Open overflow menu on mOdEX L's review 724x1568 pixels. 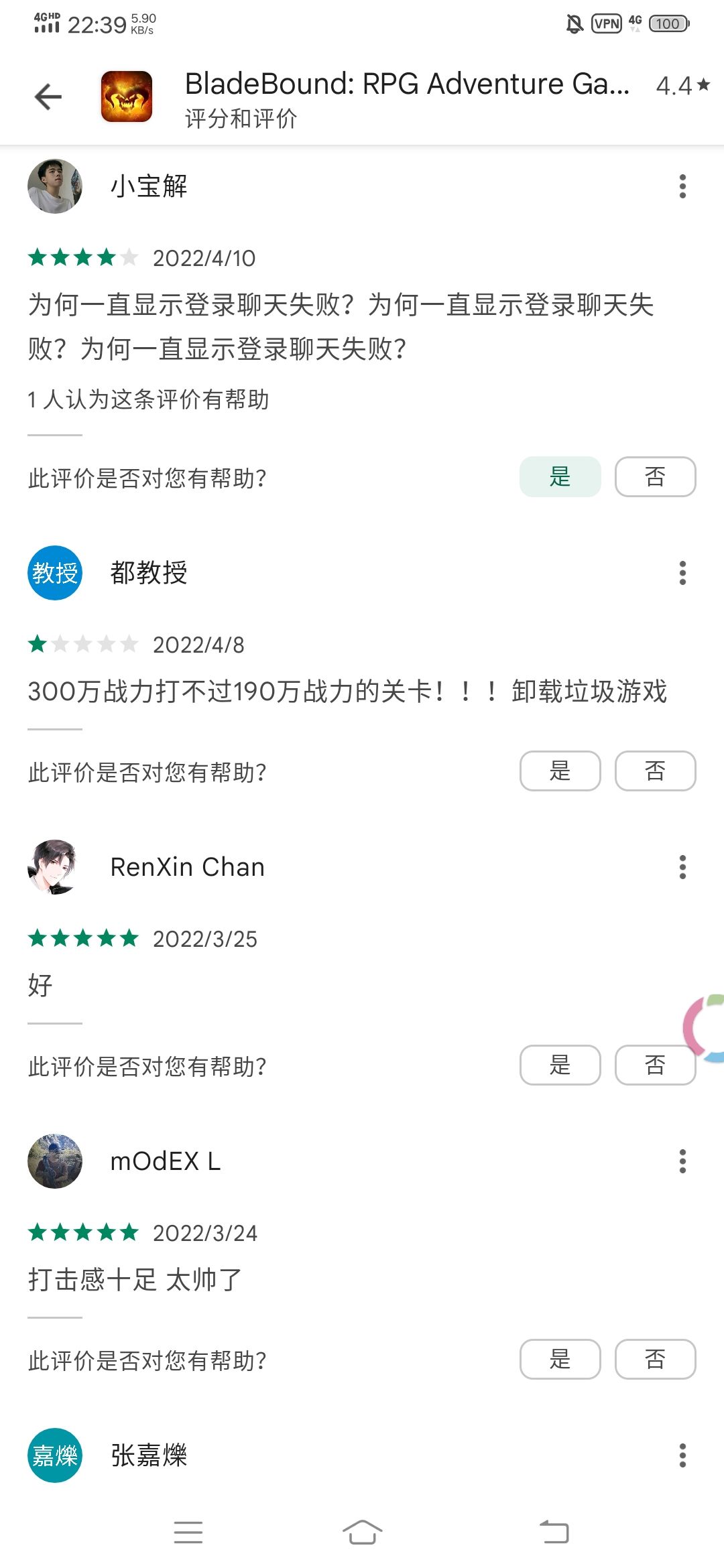point(682,1161)
